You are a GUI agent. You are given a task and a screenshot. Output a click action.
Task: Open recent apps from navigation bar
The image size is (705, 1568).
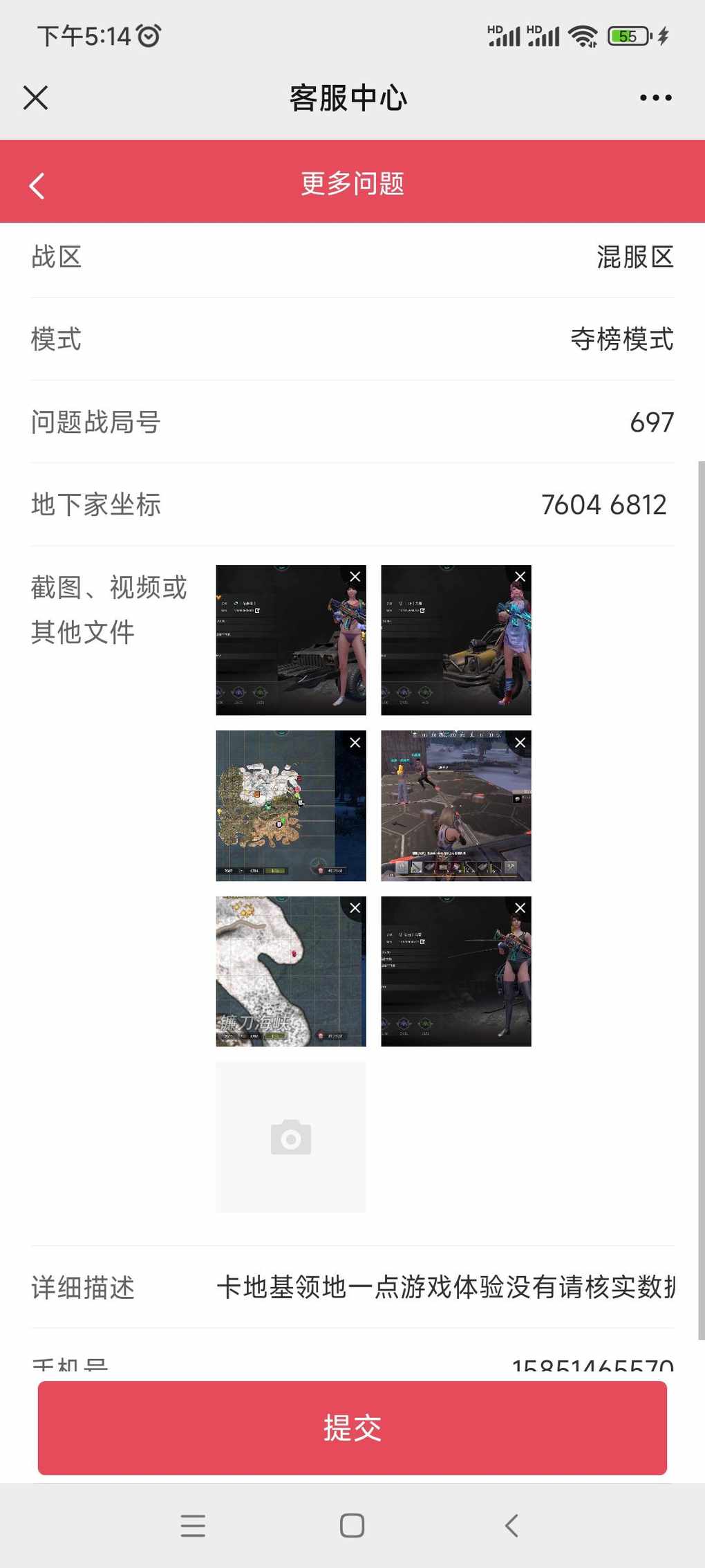[x=193, y=1525]
